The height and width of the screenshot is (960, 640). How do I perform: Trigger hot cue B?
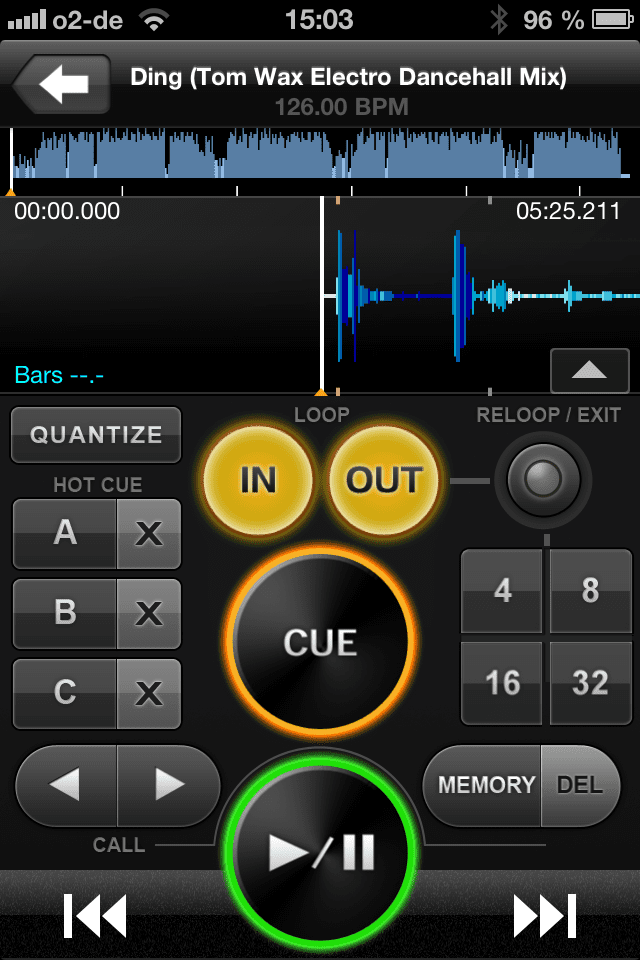pos(65,612)
